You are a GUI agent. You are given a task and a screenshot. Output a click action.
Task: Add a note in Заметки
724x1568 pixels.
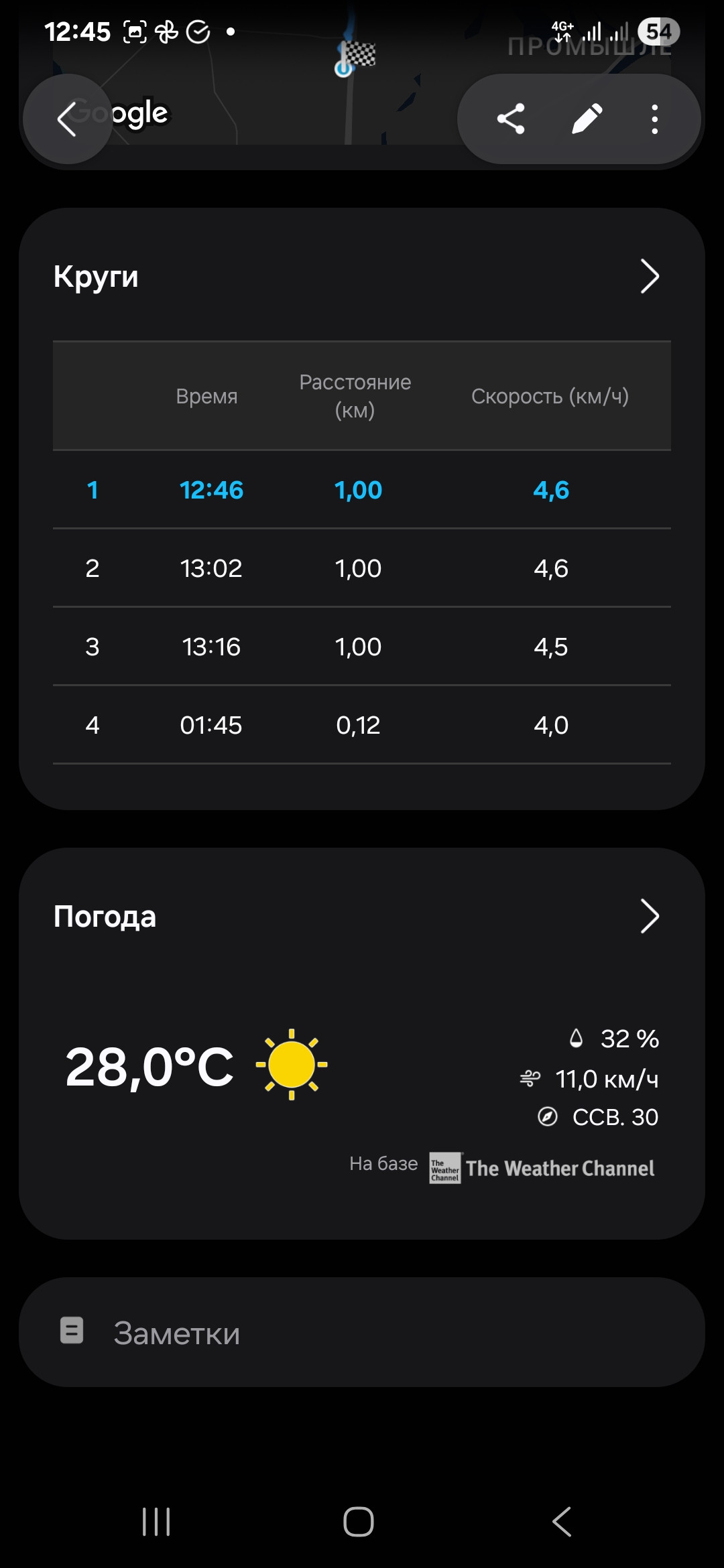point(362,1332)
